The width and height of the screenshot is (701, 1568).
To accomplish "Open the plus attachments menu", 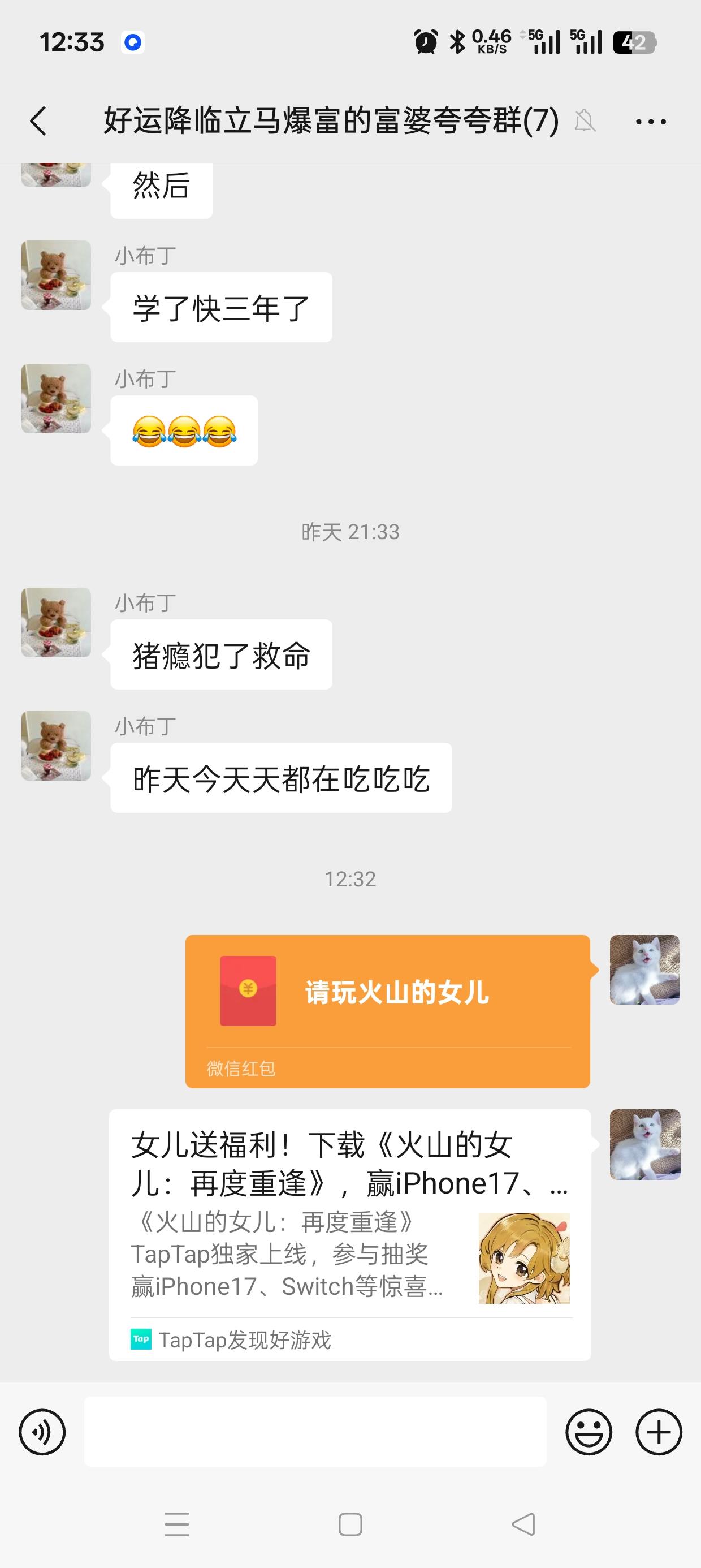I will point(659,1432).
